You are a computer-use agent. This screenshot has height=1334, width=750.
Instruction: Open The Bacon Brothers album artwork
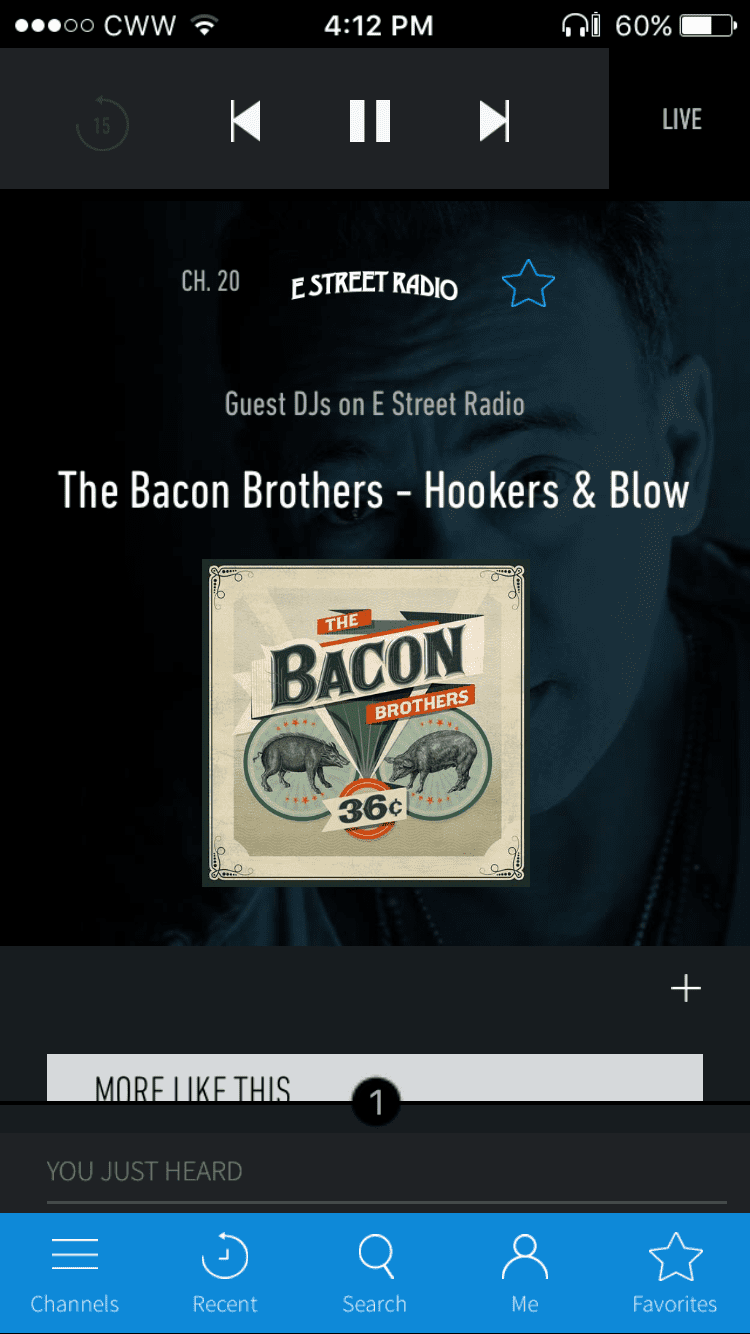pyautogui.click(x=366, y=723)
